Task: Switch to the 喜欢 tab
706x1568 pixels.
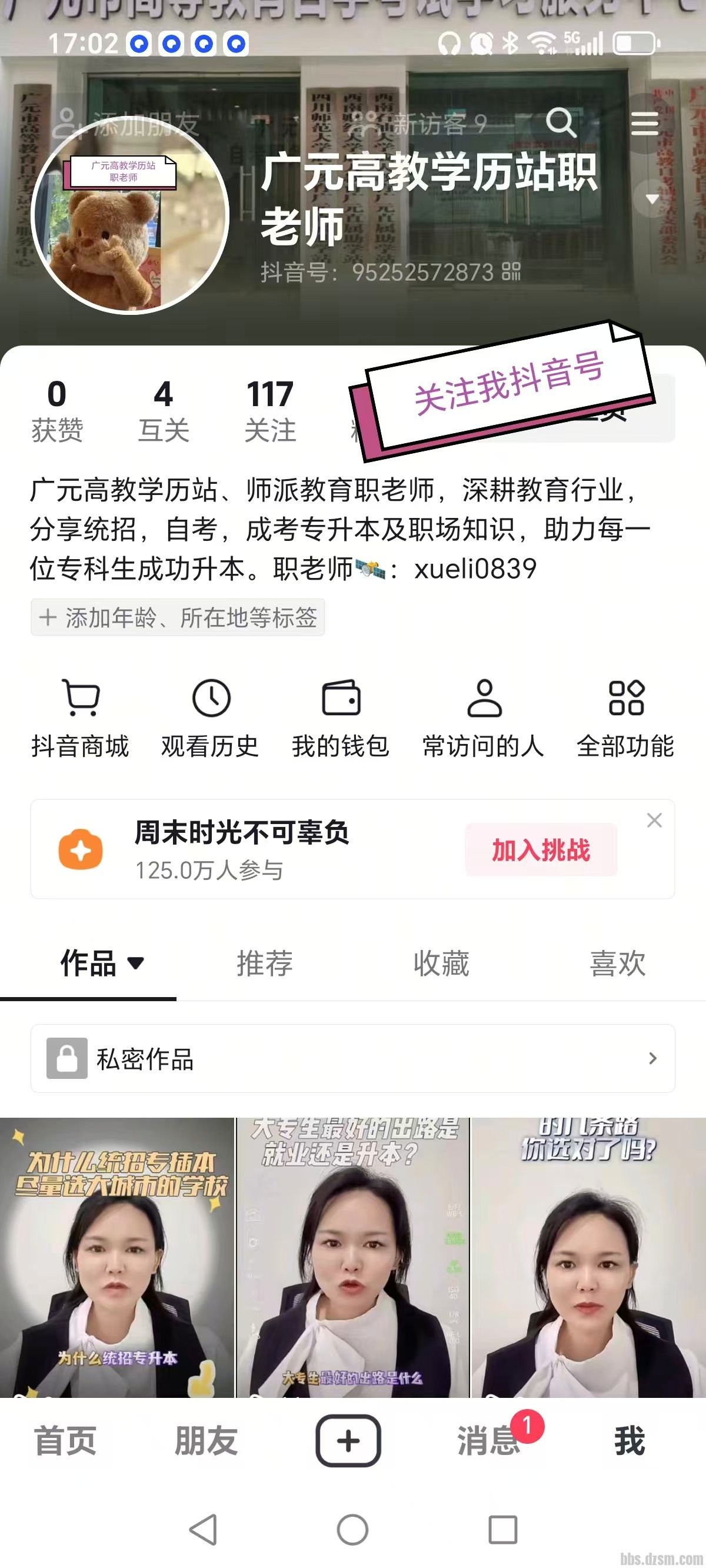Action: tap(618, 964)
